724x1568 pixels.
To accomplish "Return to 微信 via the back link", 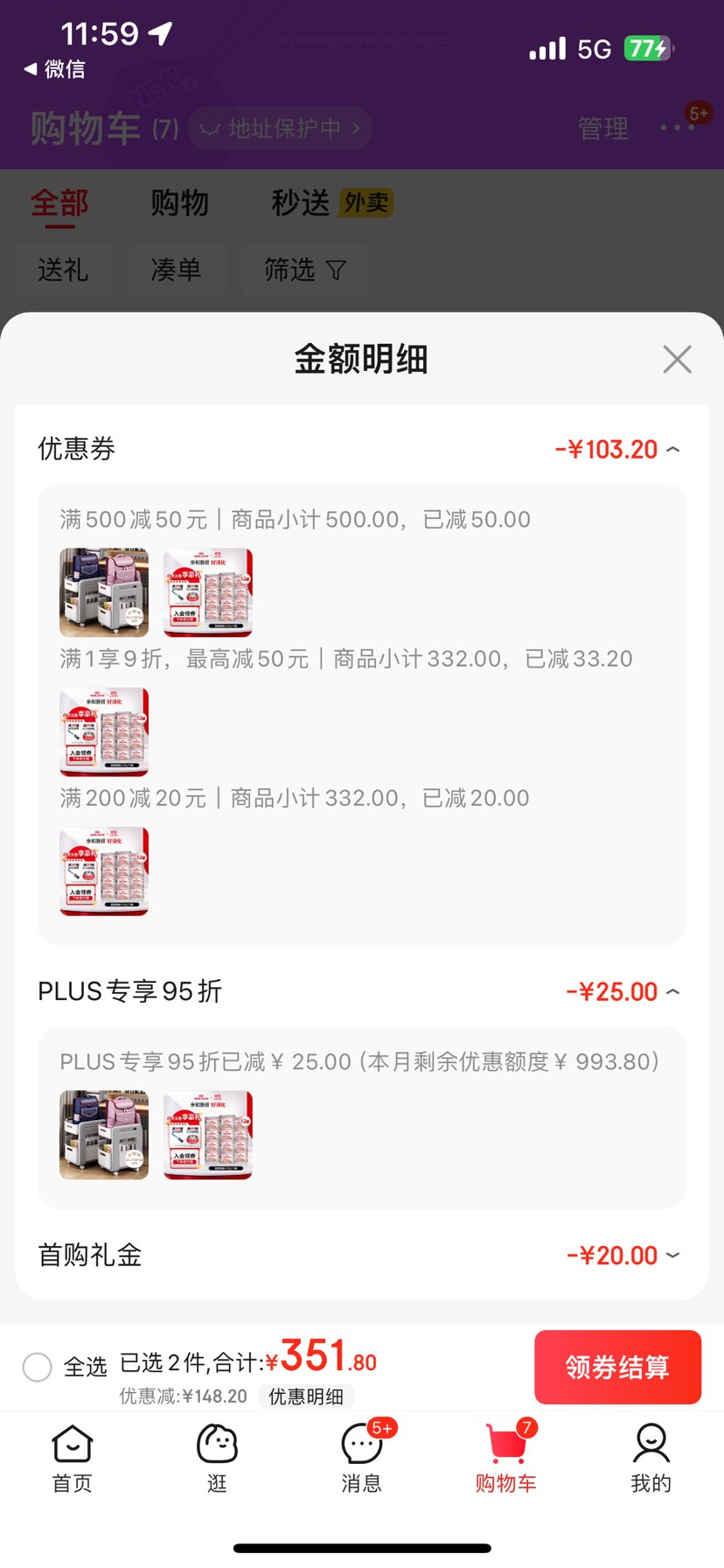I will (55, 69).
